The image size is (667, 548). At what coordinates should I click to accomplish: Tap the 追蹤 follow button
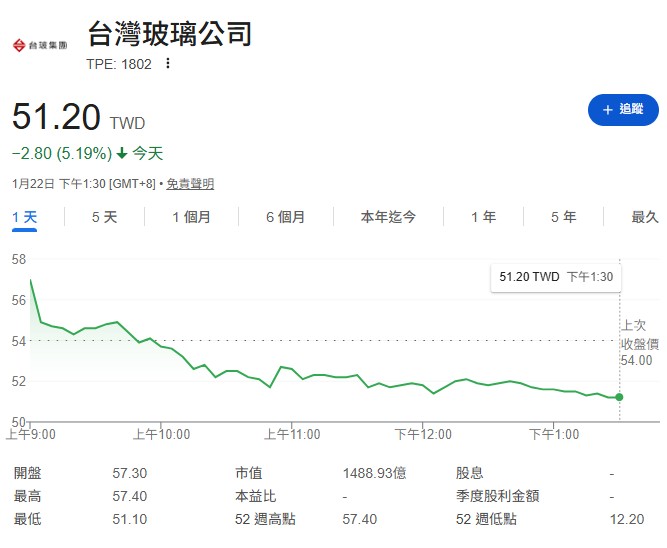[623, 109]
